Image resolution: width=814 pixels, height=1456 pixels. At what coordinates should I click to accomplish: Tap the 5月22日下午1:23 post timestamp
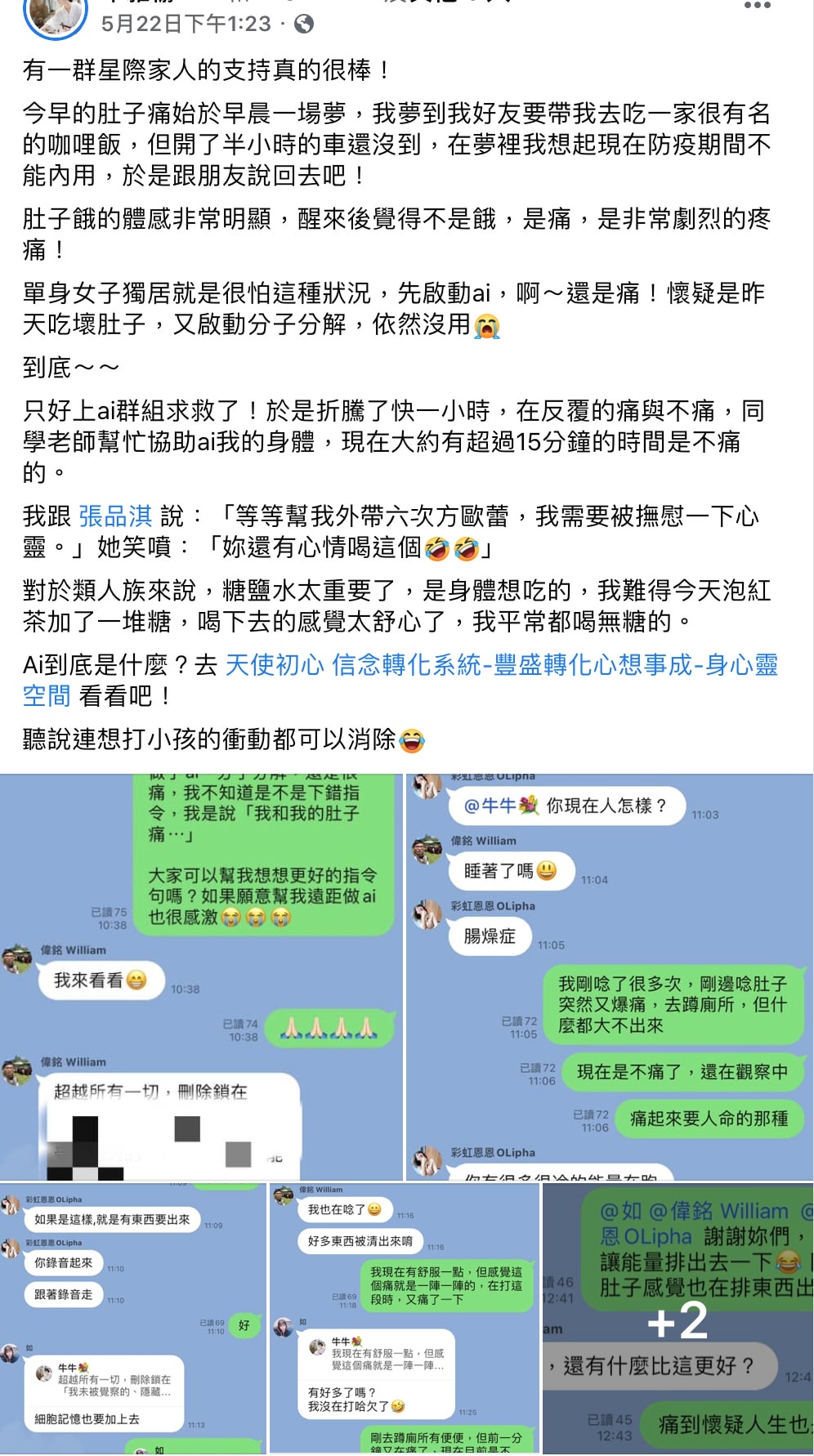tap(186, 24)
